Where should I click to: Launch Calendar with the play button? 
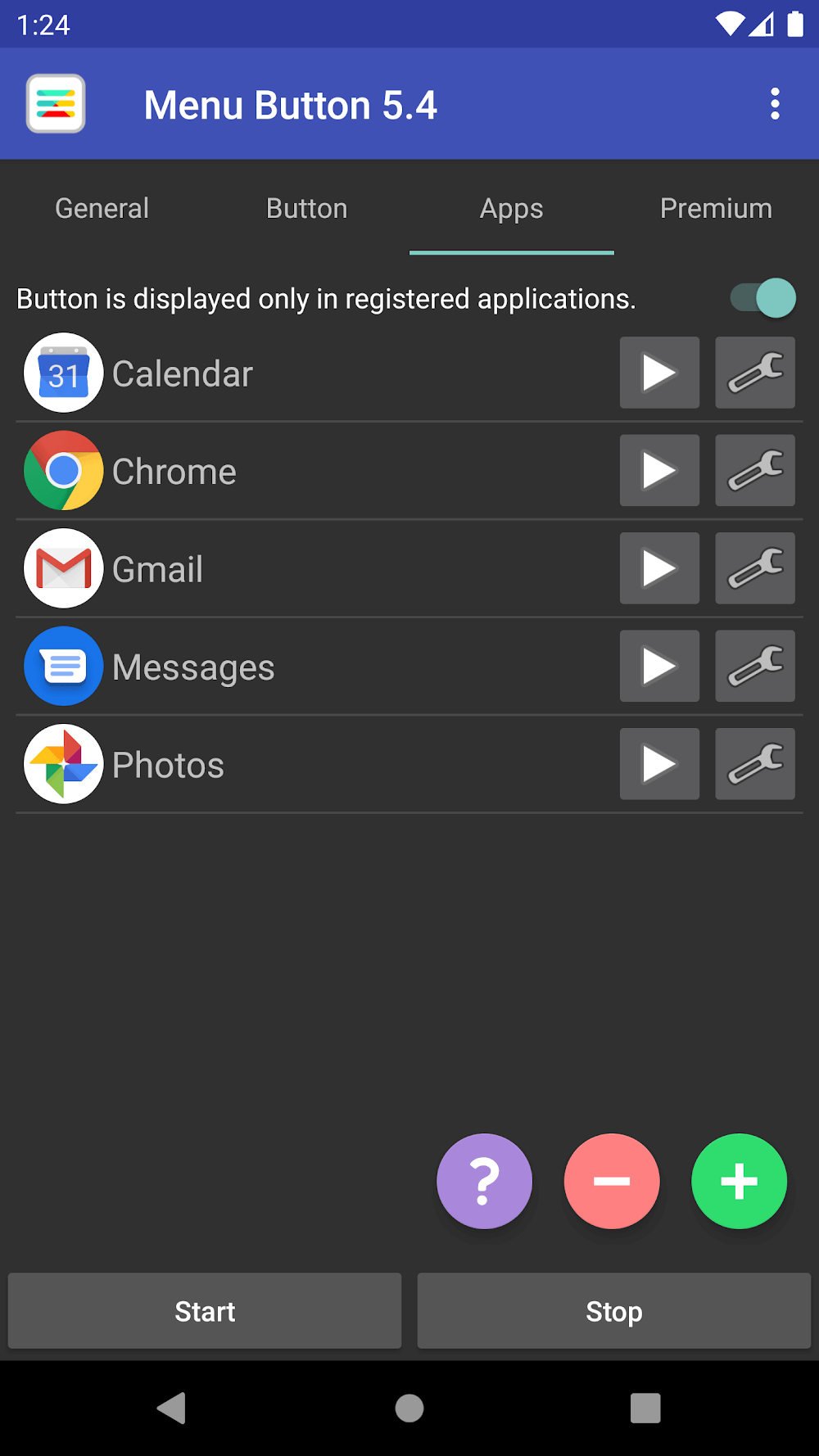[659, 373]
